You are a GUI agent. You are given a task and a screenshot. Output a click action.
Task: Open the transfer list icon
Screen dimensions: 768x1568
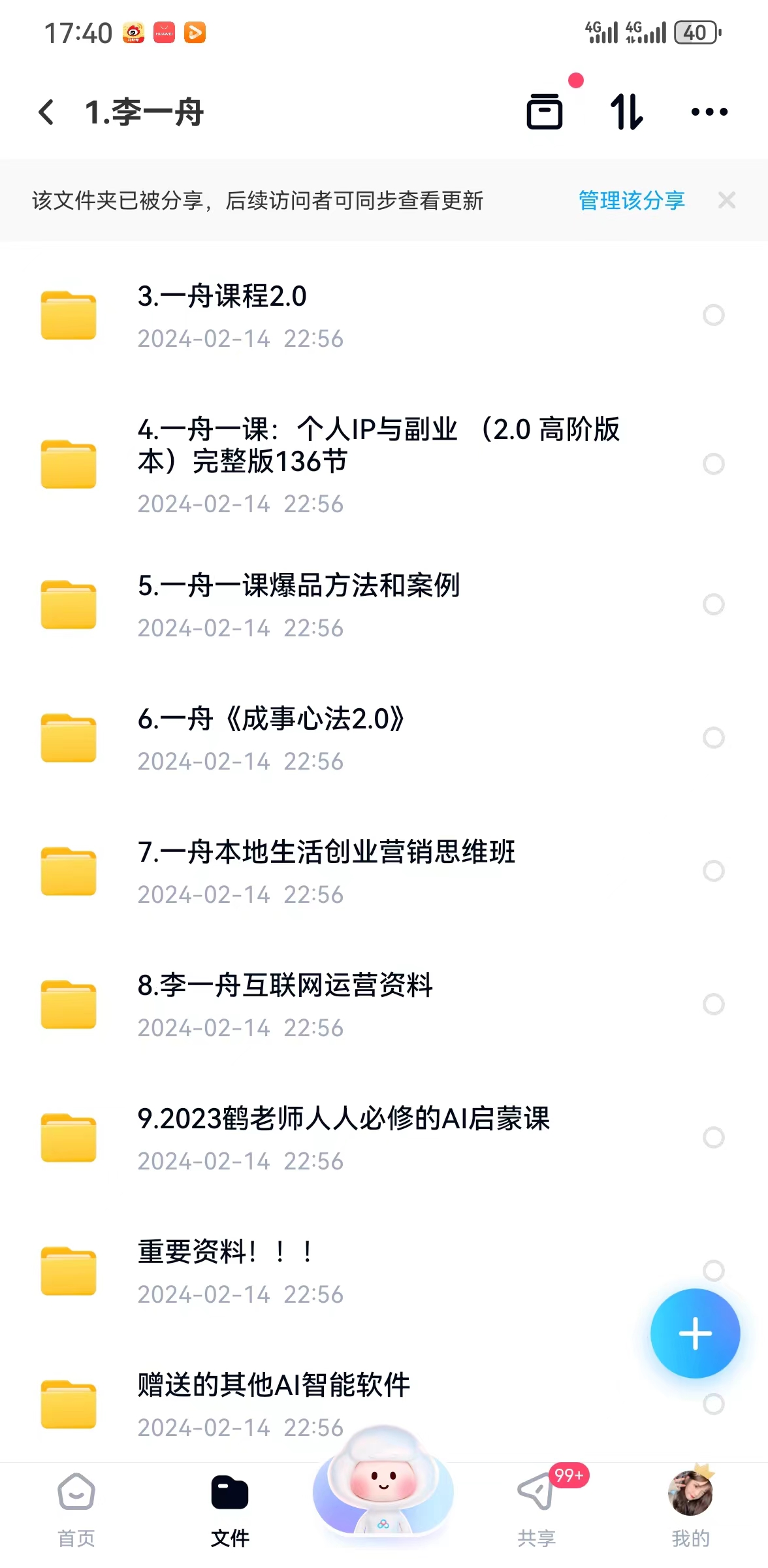(545, 112)
